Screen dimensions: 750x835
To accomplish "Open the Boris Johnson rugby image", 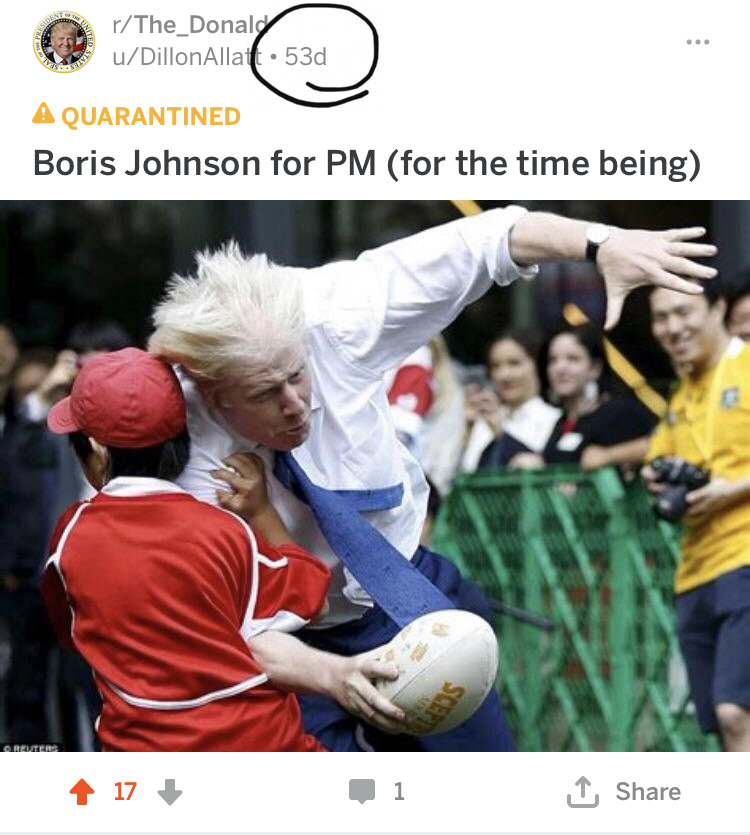I will tap(375, 475).
